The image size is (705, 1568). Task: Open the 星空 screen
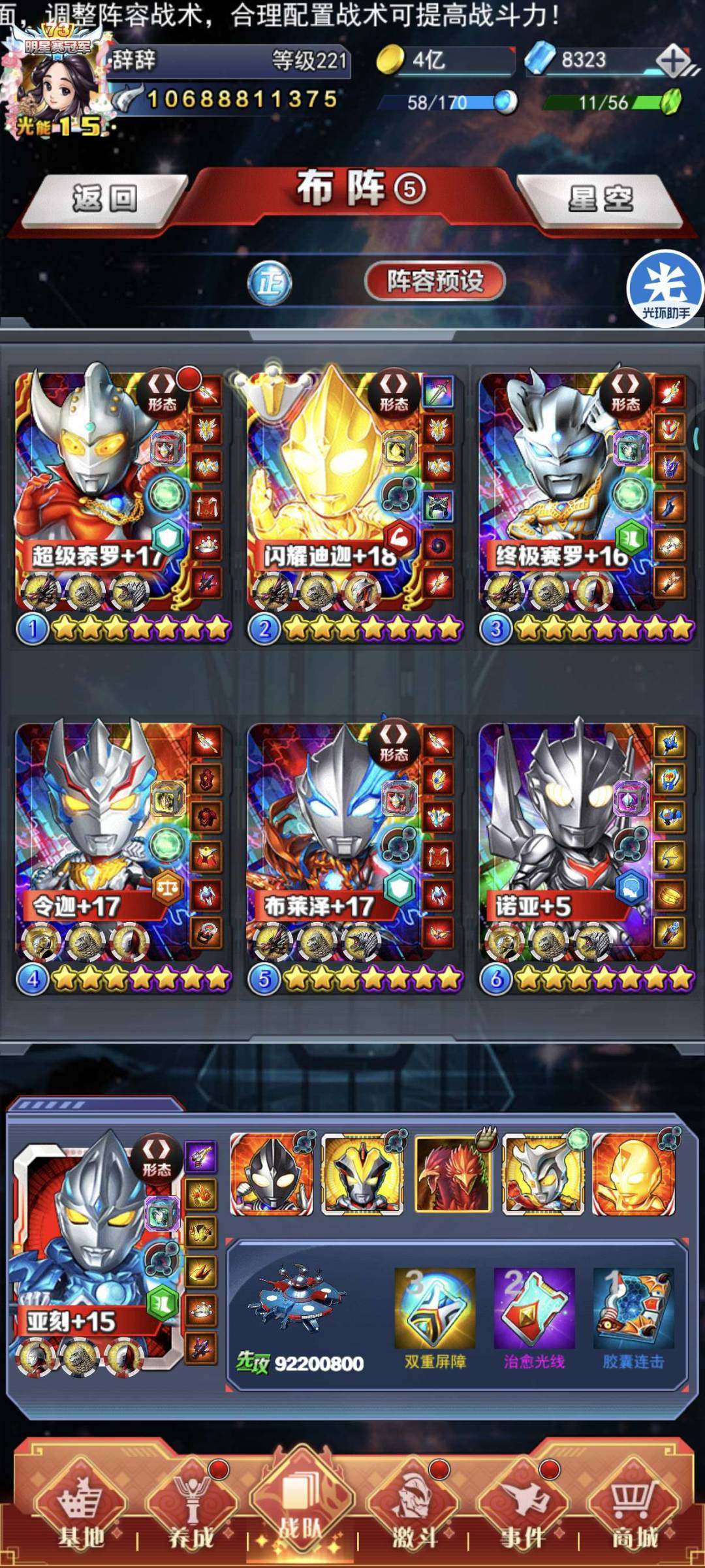point(601,199)
